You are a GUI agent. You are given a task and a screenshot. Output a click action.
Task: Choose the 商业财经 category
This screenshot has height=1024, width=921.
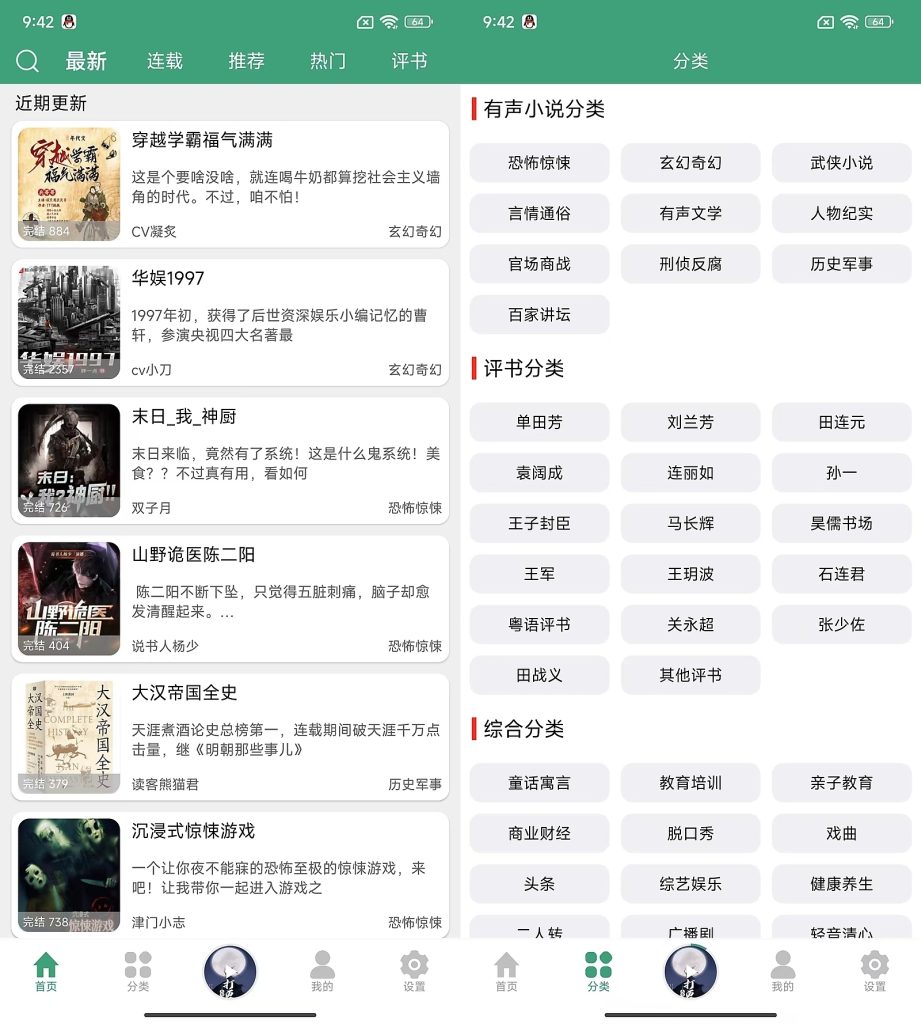pyautogui.click(x=539, y=833)
